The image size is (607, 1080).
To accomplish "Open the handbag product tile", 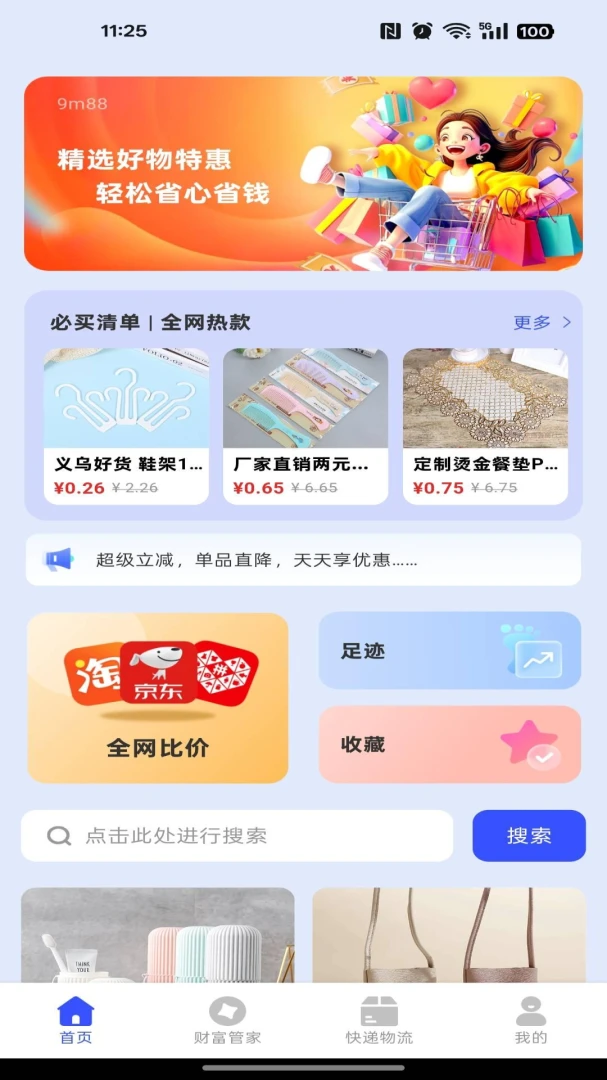I will click(x=449, y=935).
